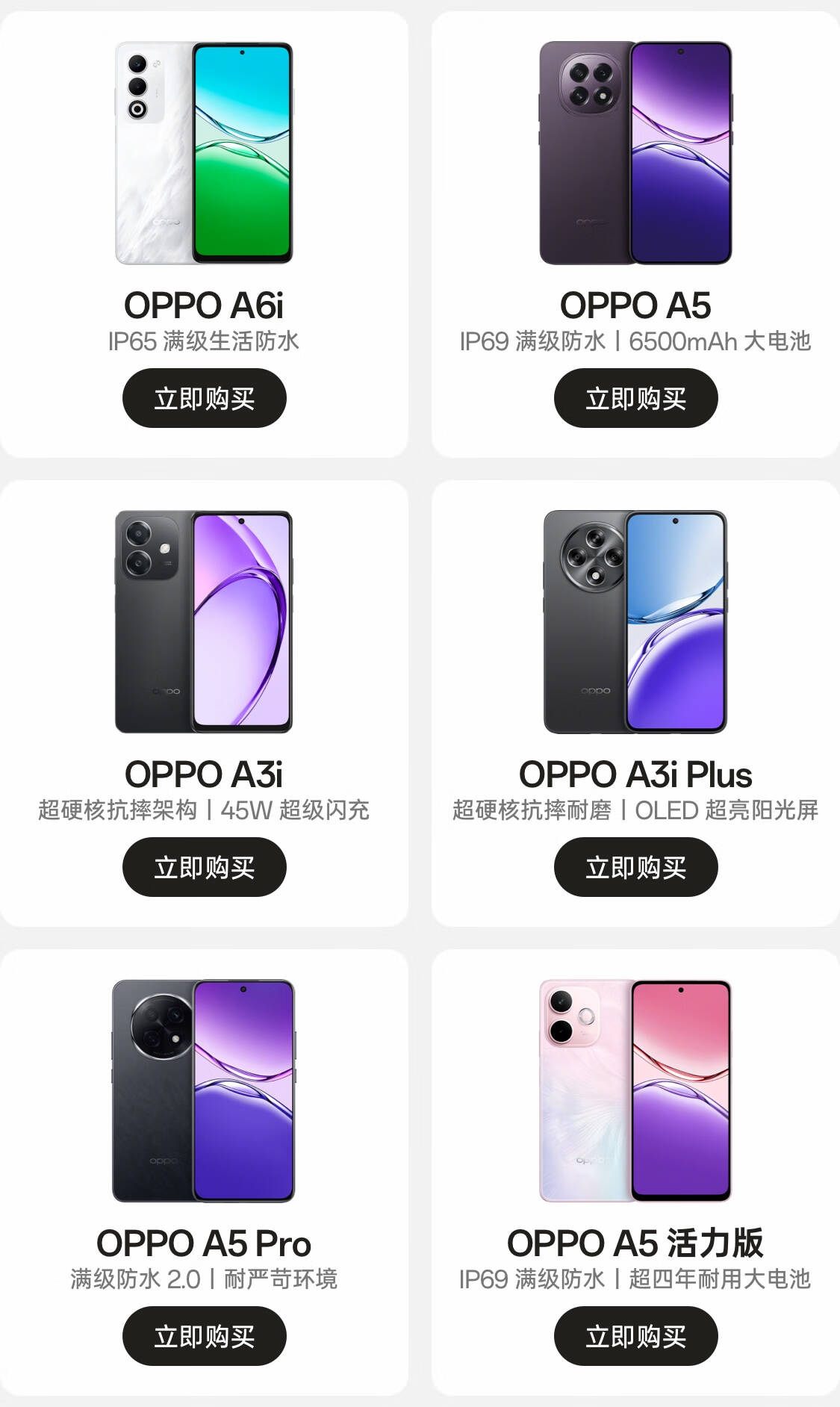840x1407 pixels.
Task: Tap 立即购买 for OPPO A6i
Action: coord(204,398)
